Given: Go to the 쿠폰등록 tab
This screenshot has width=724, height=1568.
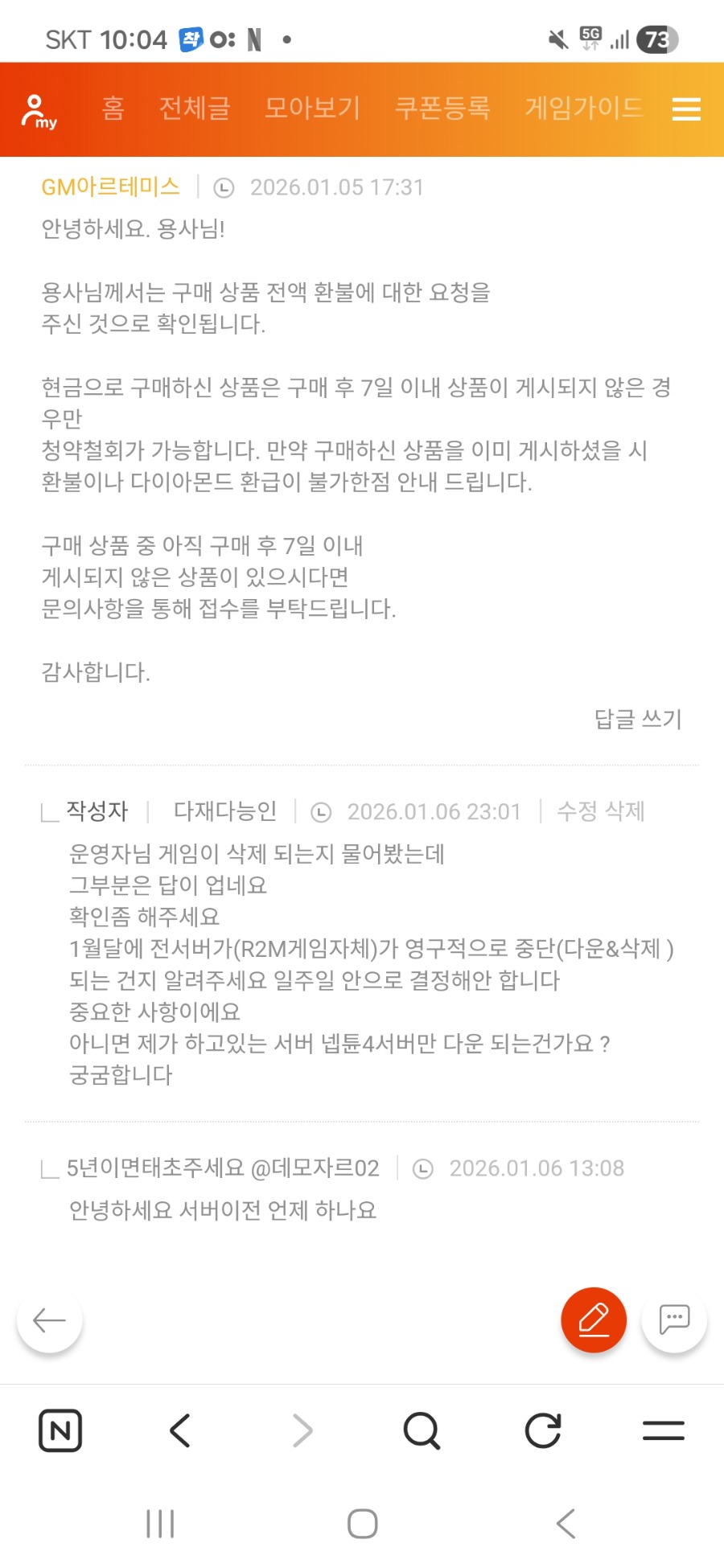Looking at the screenshot, I should 442,108.
